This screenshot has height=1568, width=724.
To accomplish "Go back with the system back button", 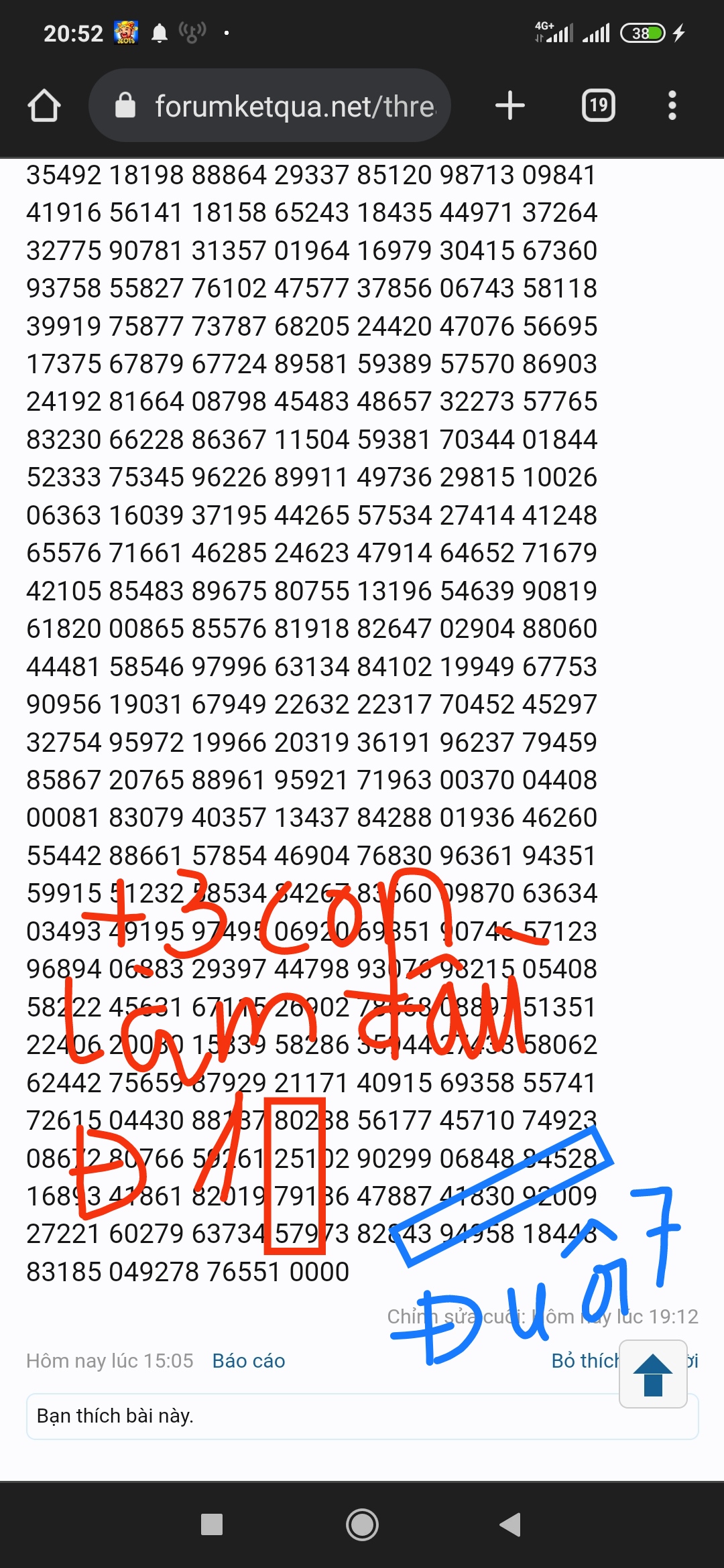I will point(510,1524).
